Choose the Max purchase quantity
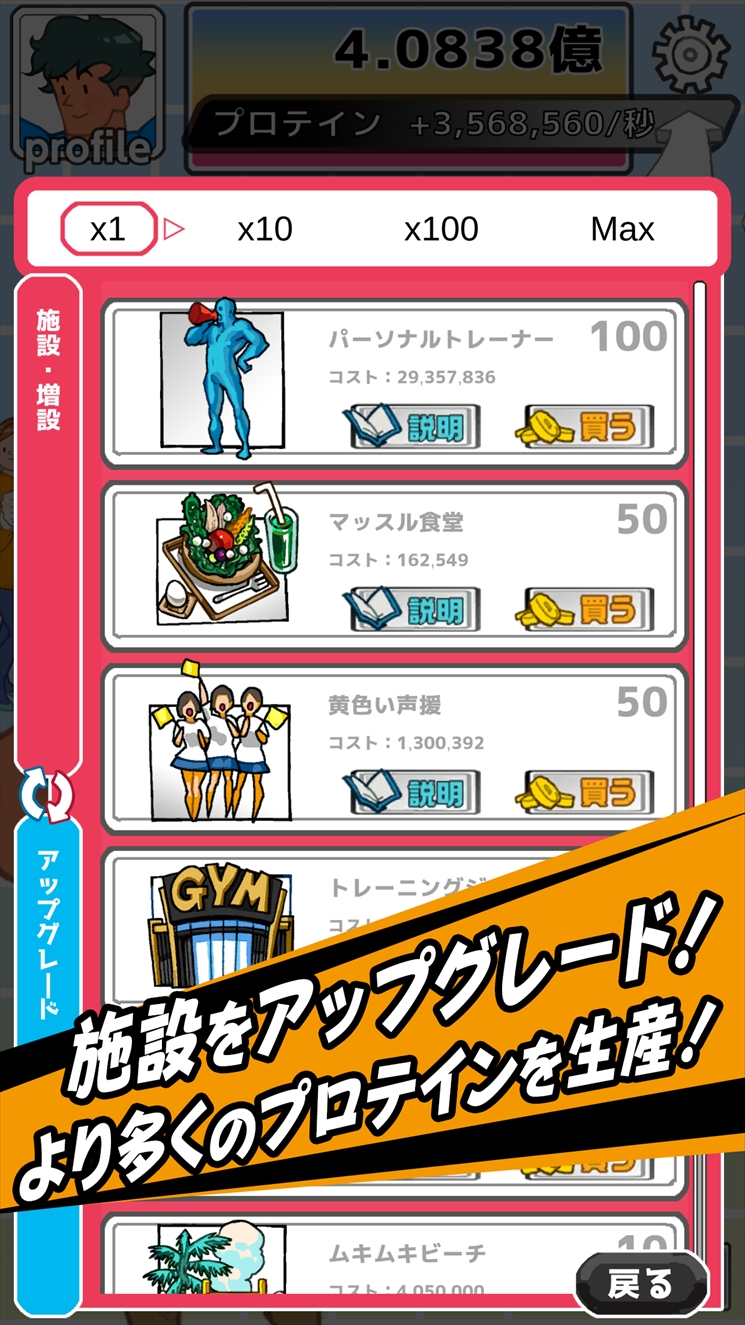The width and height of the screenshot is (745, 1325). (622, 229)
